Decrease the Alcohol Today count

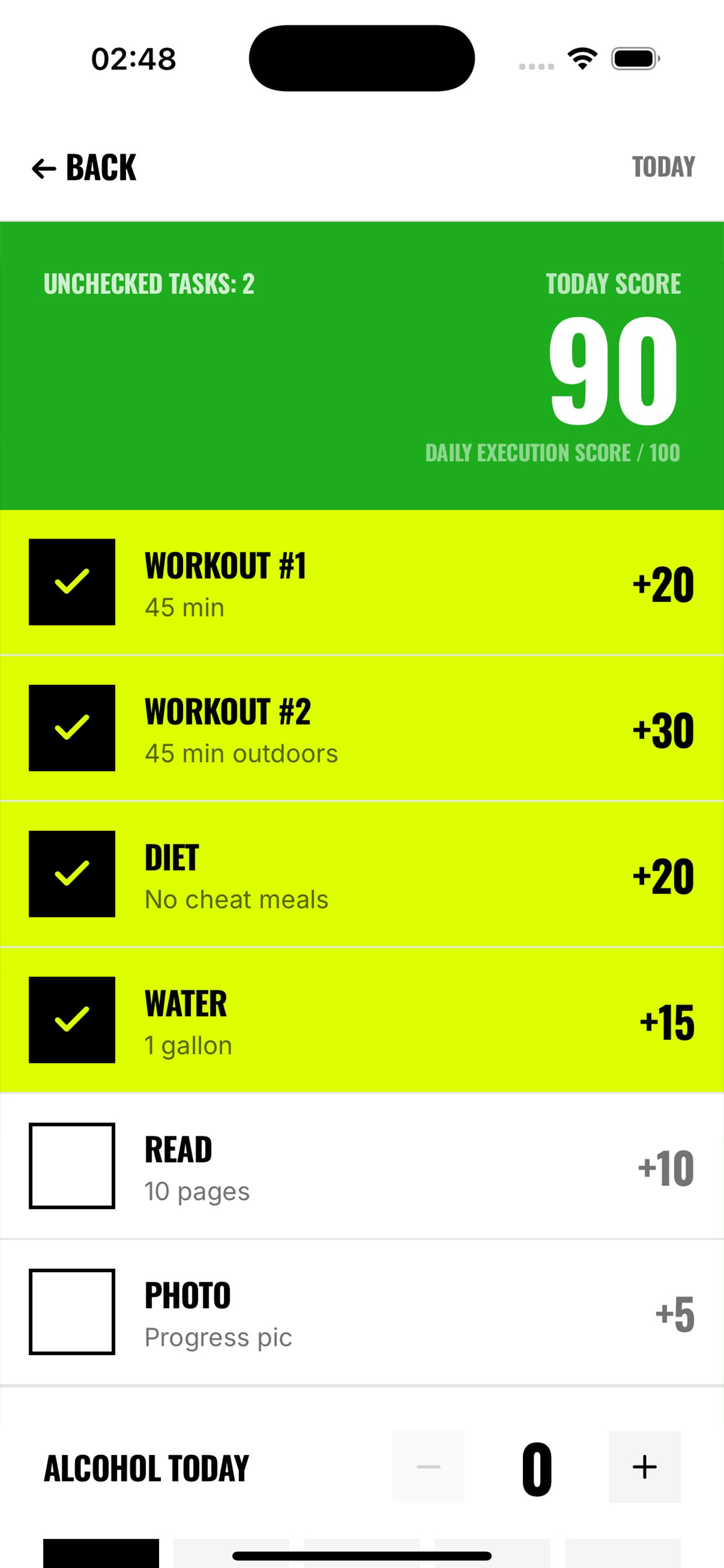pyautogui.click(x=428, y=1467)
